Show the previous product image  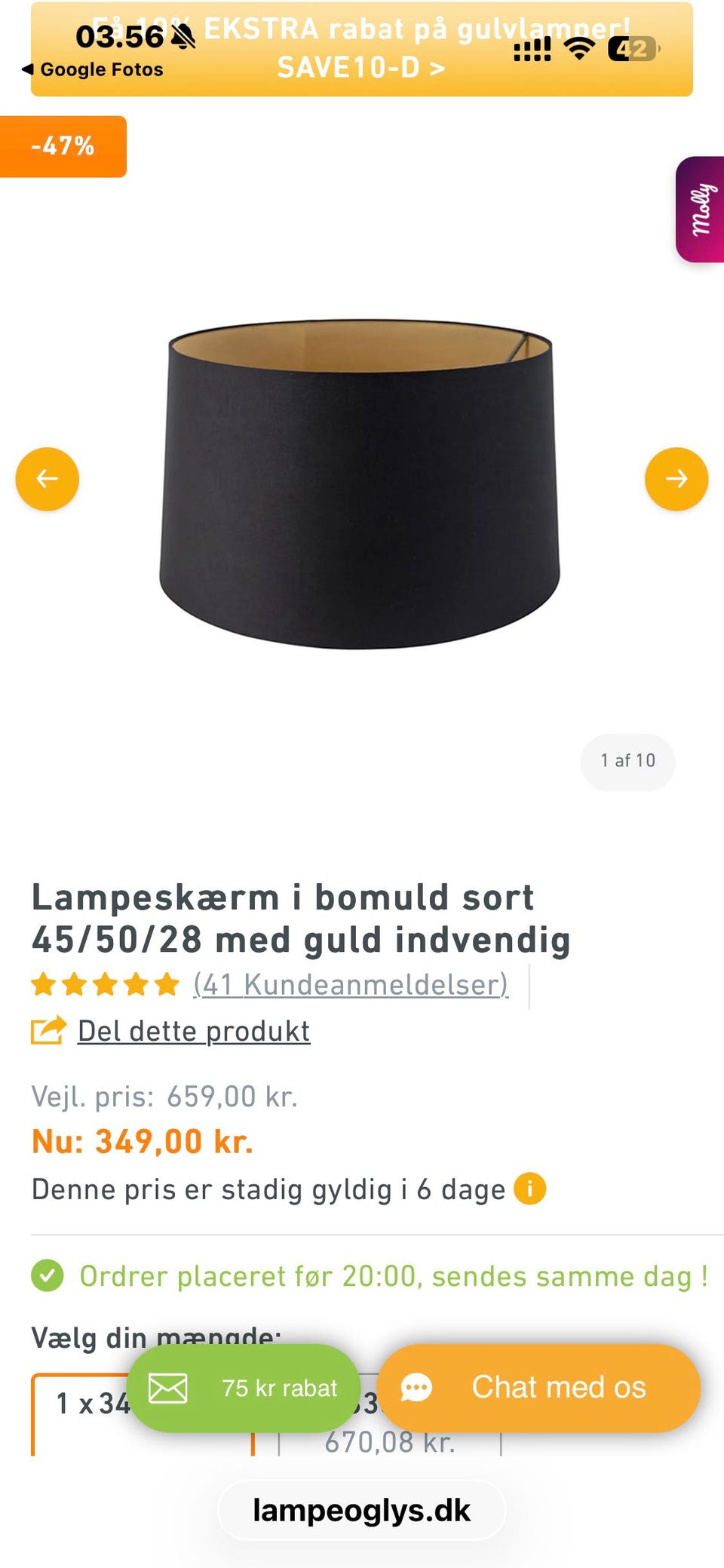[47, 478]
